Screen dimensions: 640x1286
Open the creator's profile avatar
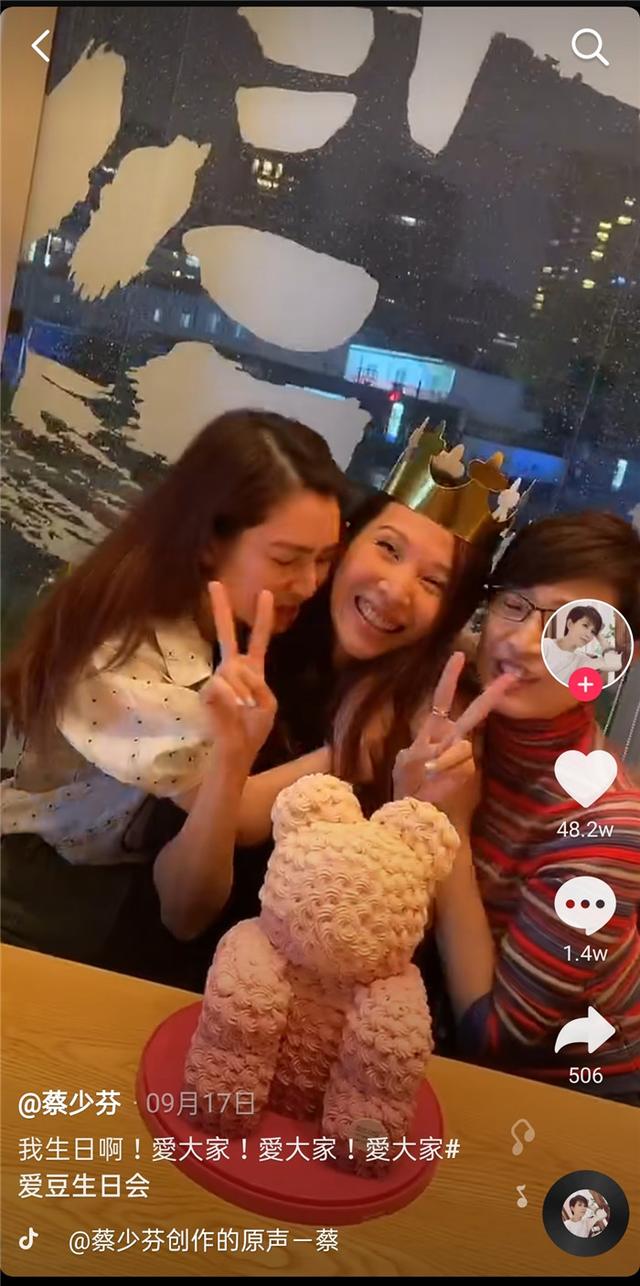pos(586,643)
